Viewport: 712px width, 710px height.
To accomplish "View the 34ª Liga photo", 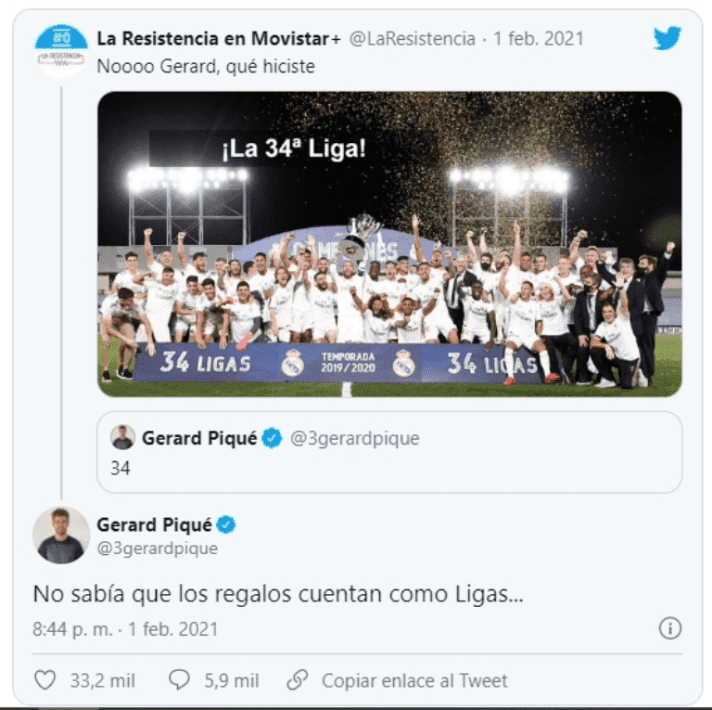I will click(389, 244).
